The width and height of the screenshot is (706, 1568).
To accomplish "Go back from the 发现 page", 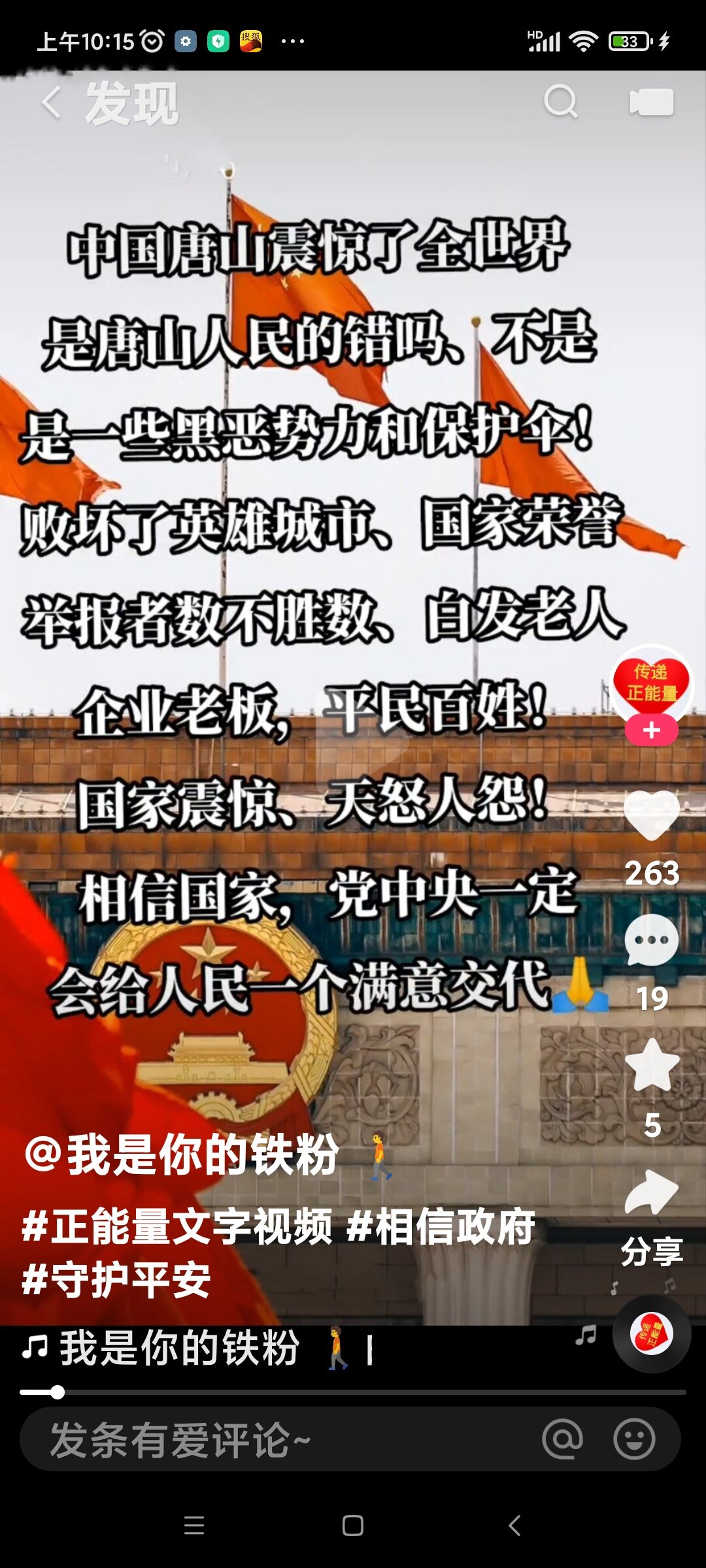I will (x=51, y=103).
